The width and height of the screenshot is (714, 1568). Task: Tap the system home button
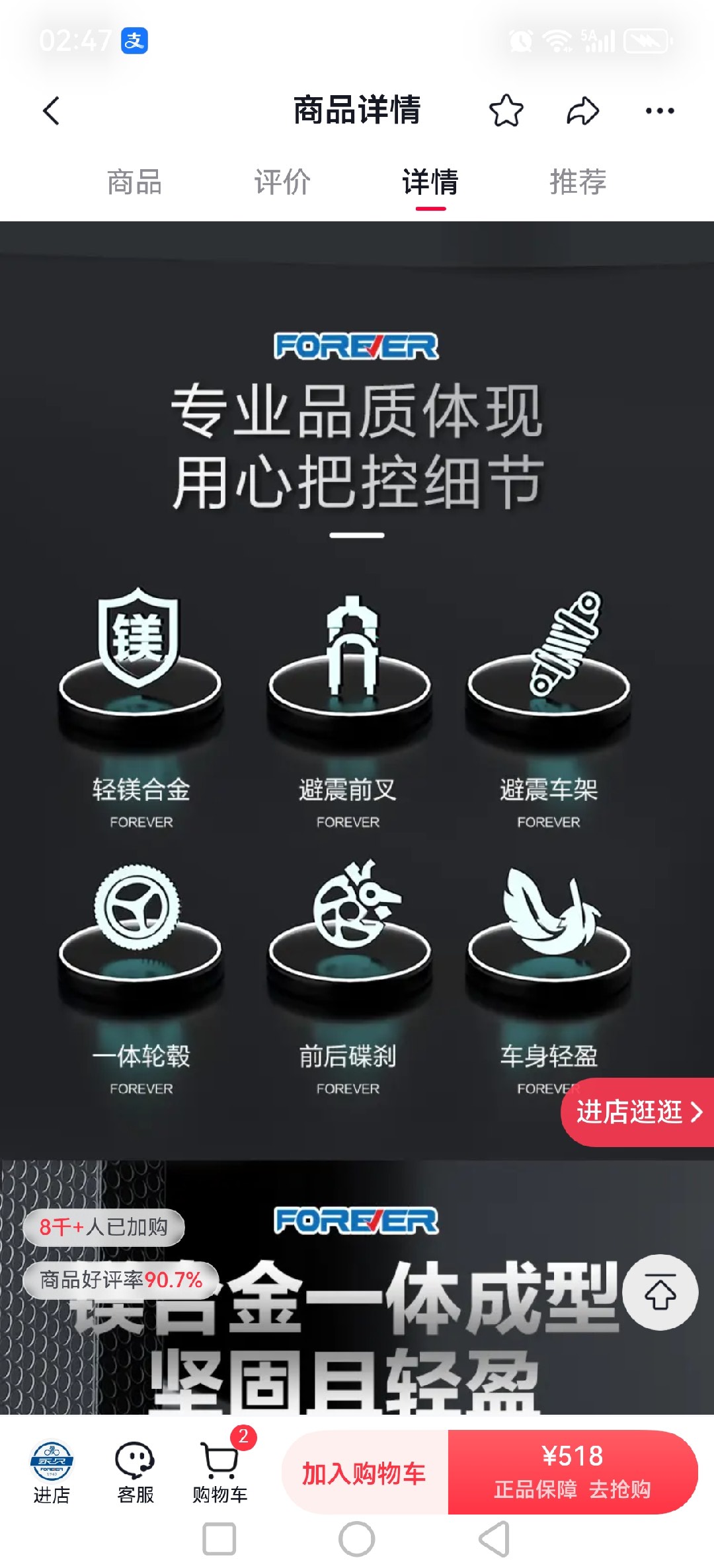357,1539
